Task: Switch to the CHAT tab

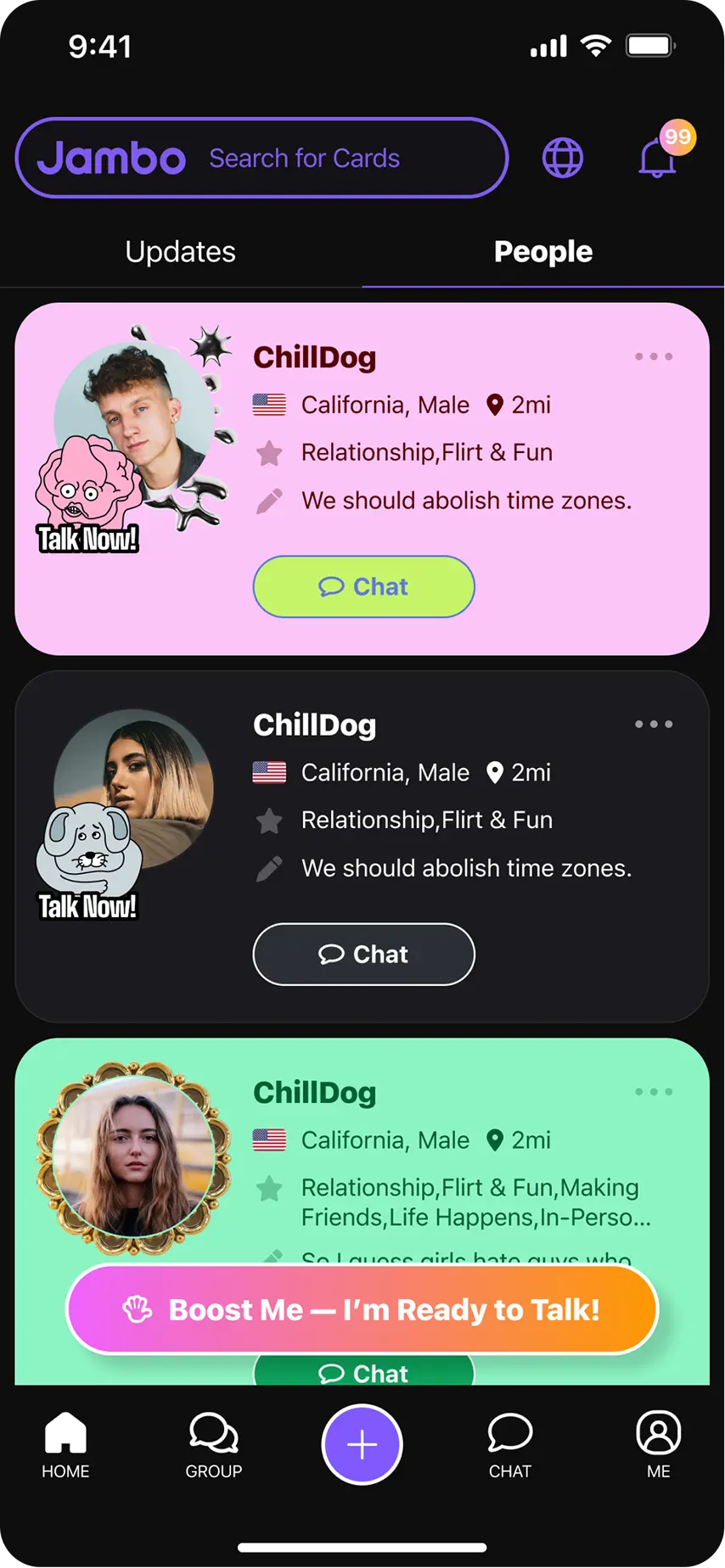Action: pos(510,1444)
